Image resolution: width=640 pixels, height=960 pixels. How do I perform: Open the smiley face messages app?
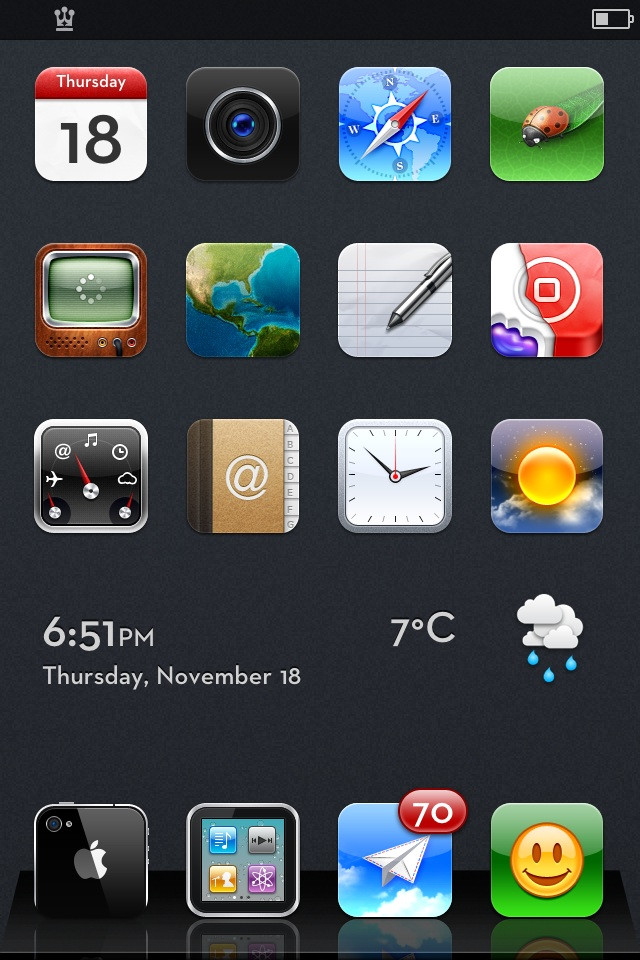547,860
